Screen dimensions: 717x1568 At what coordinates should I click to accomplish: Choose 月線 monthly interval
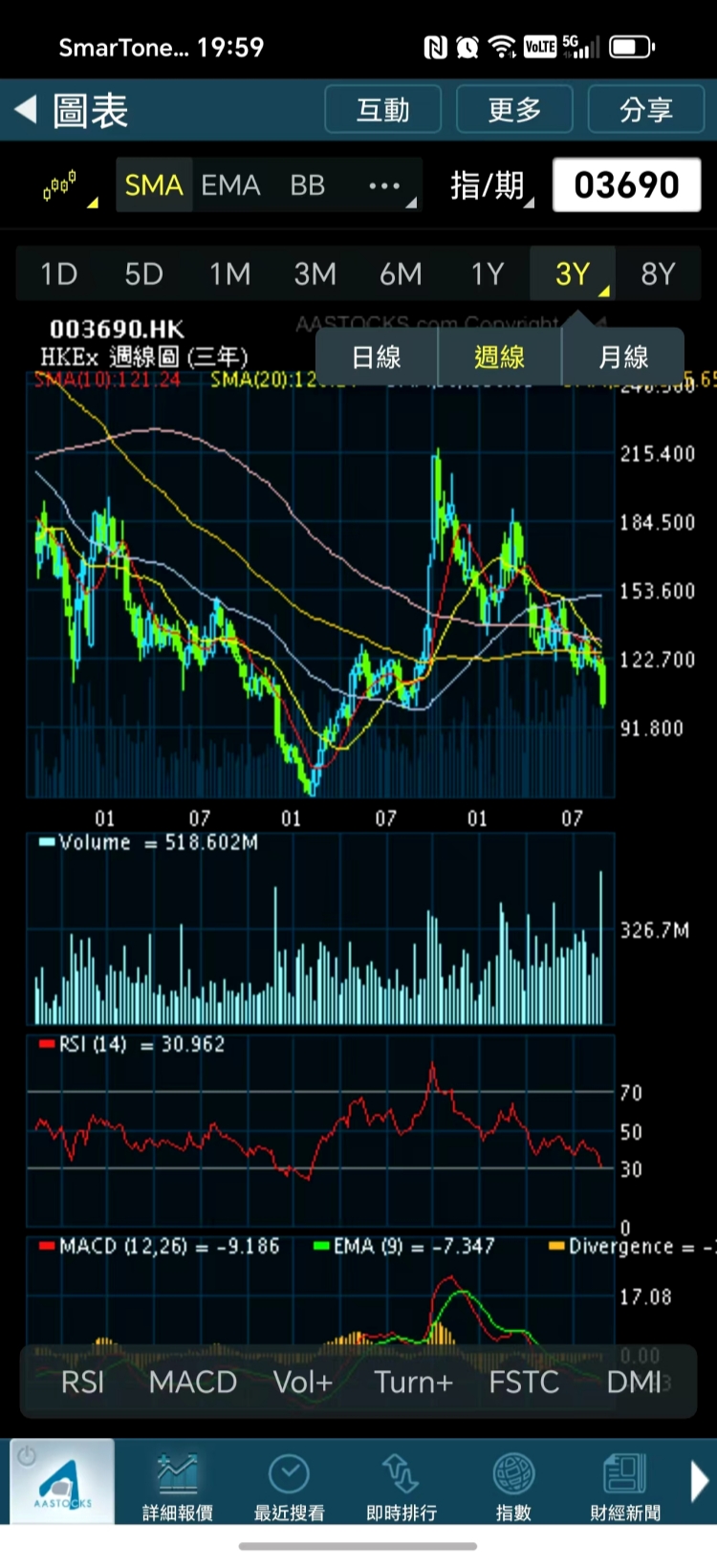point(623,358)
